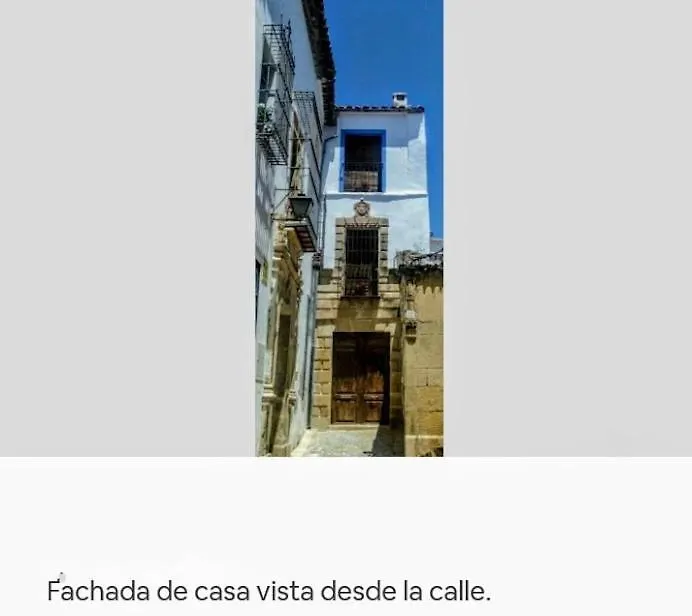The width and height of the screenshot is (692, 616).
Task: Open the house facade photo full screen
Action: pyautogui.click(x=349, y=228)
